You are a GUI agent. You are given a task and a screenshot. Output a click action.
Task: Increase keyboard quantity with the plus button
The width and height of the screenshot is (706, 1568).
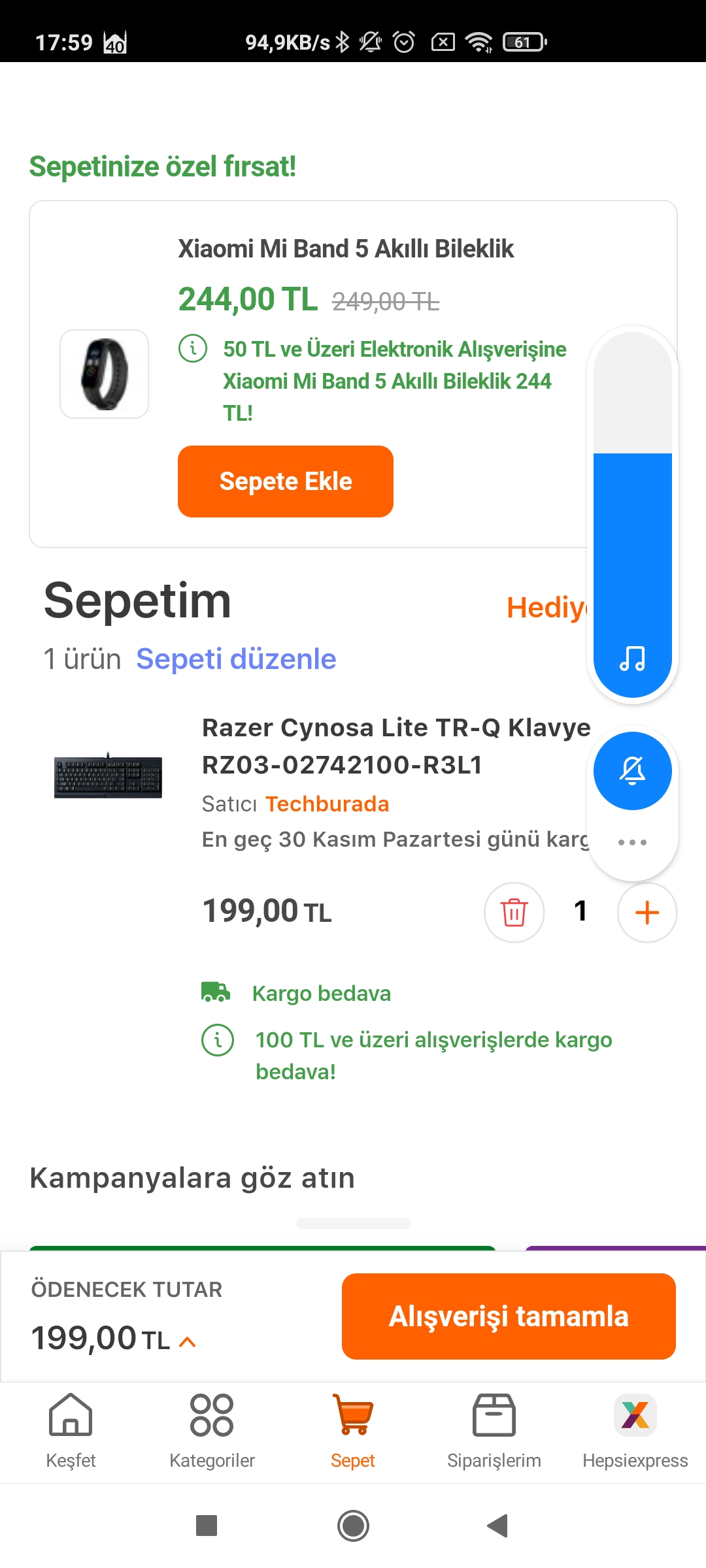[647, 913]
